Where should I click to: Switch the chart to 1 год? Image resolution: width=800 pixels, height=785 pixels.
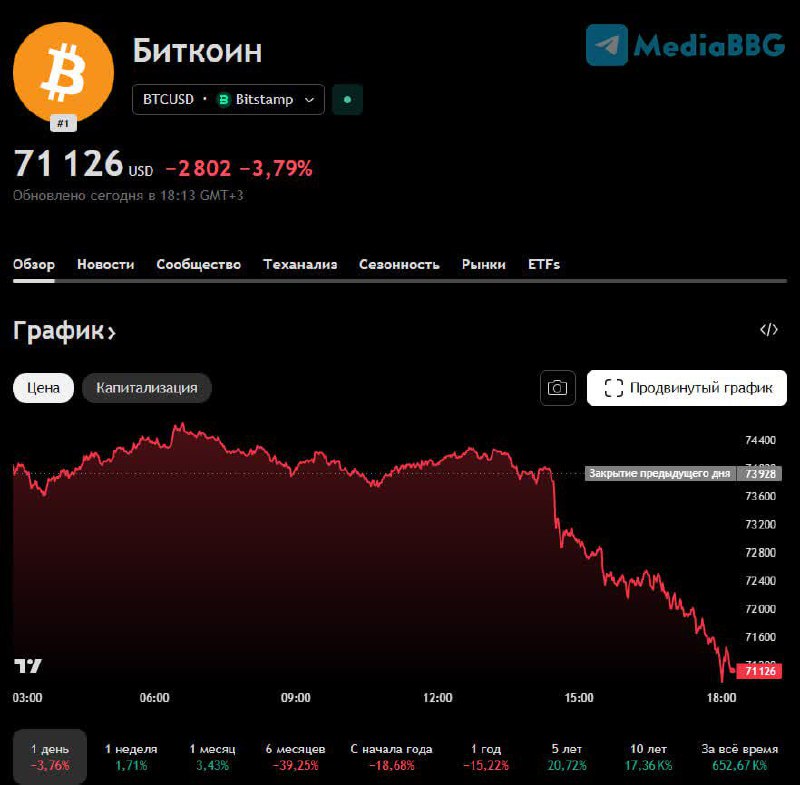(x=485, y=757)
